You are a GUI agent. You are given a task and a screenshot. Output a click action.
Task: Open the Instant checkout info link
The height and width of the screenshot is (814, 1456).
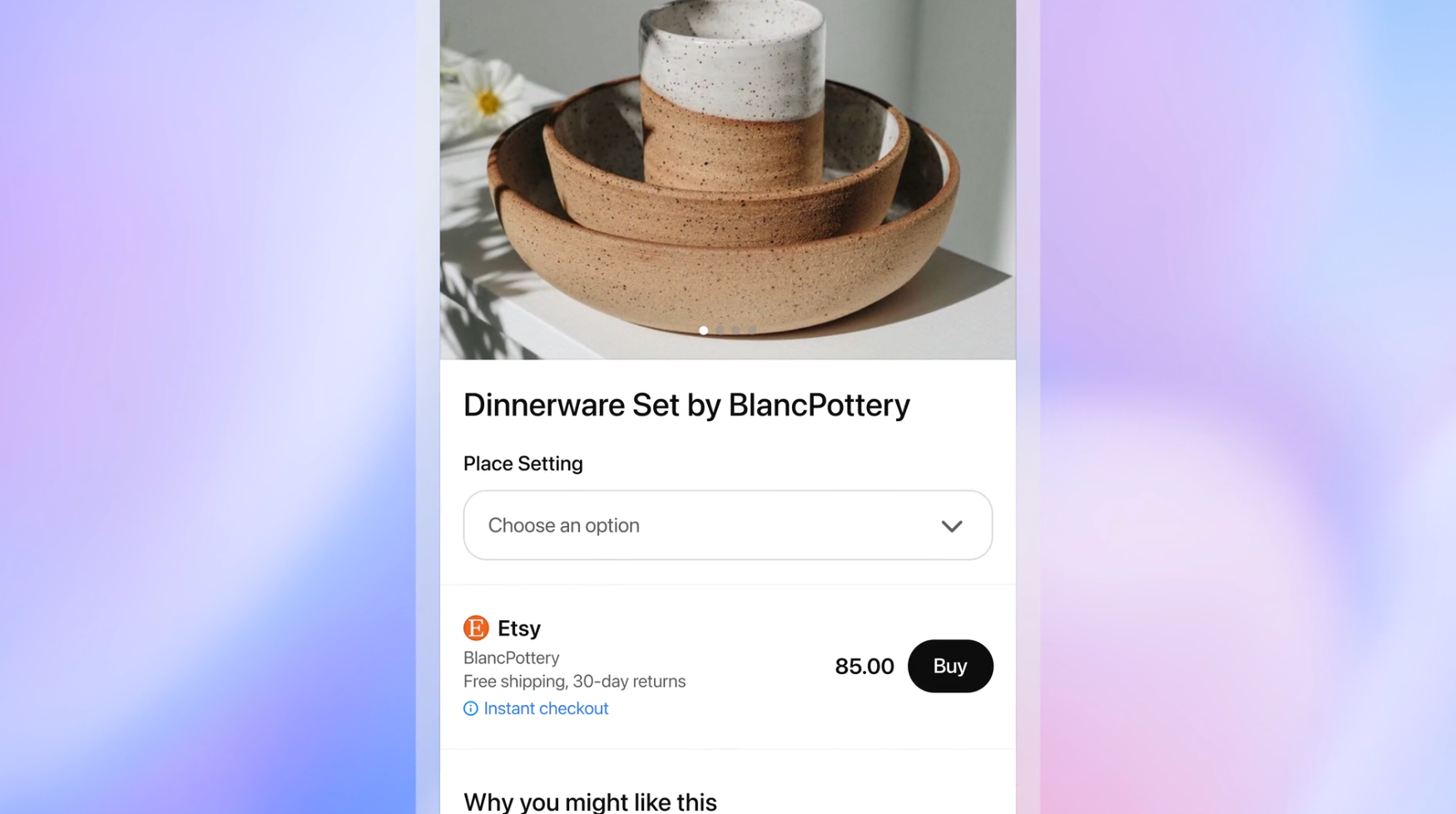[545, 708]
